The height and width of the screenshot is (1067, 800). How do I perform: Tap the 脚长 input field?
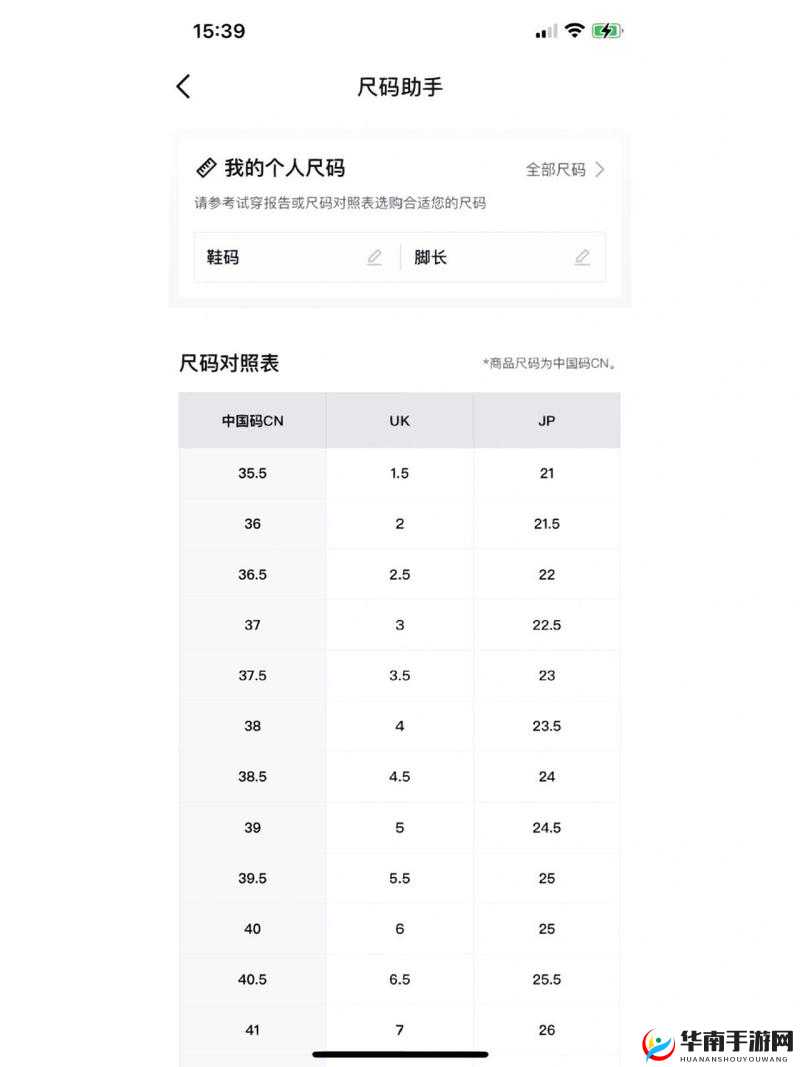490,257
